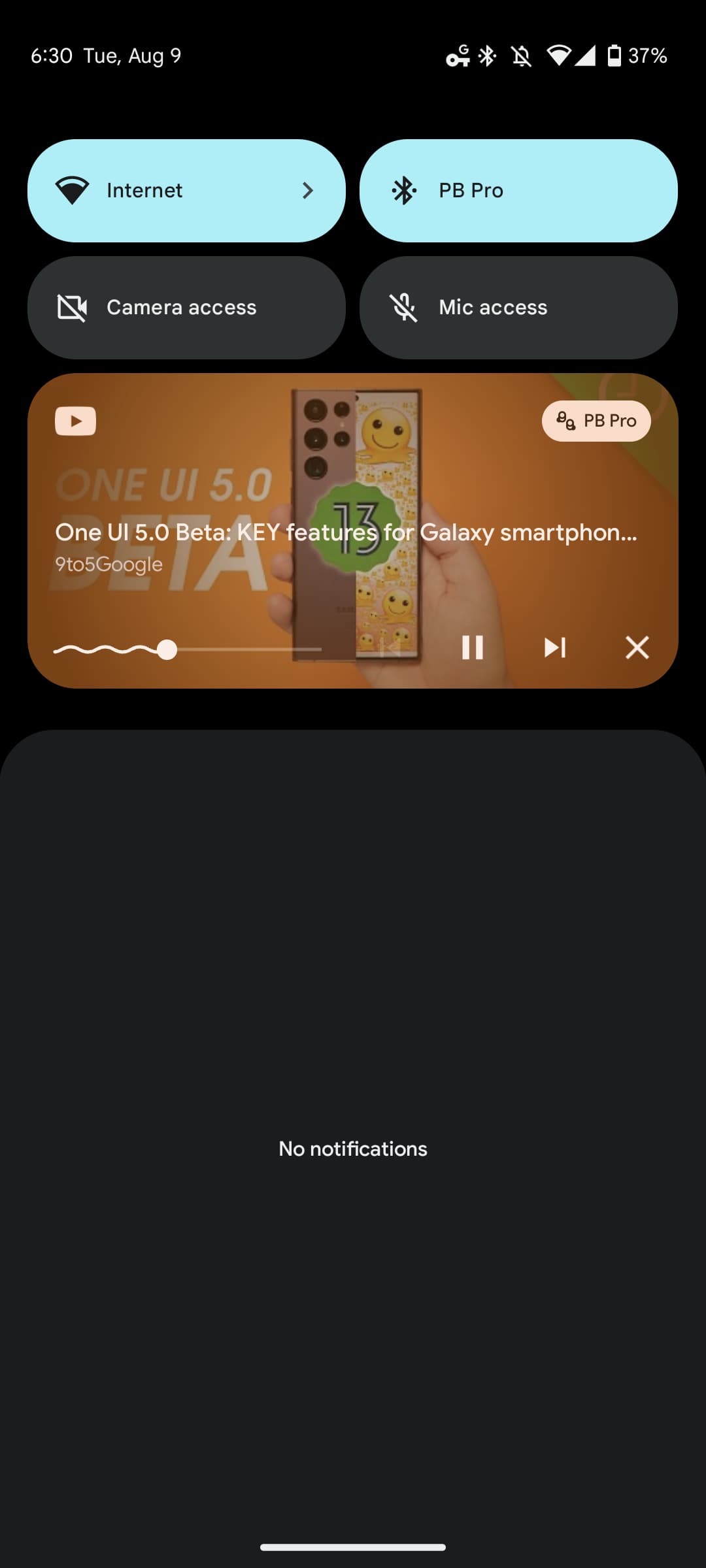Toggle the PB Pro Bluetooth tile
This screenshot has height=1568, width=706.
click(518, 191)
